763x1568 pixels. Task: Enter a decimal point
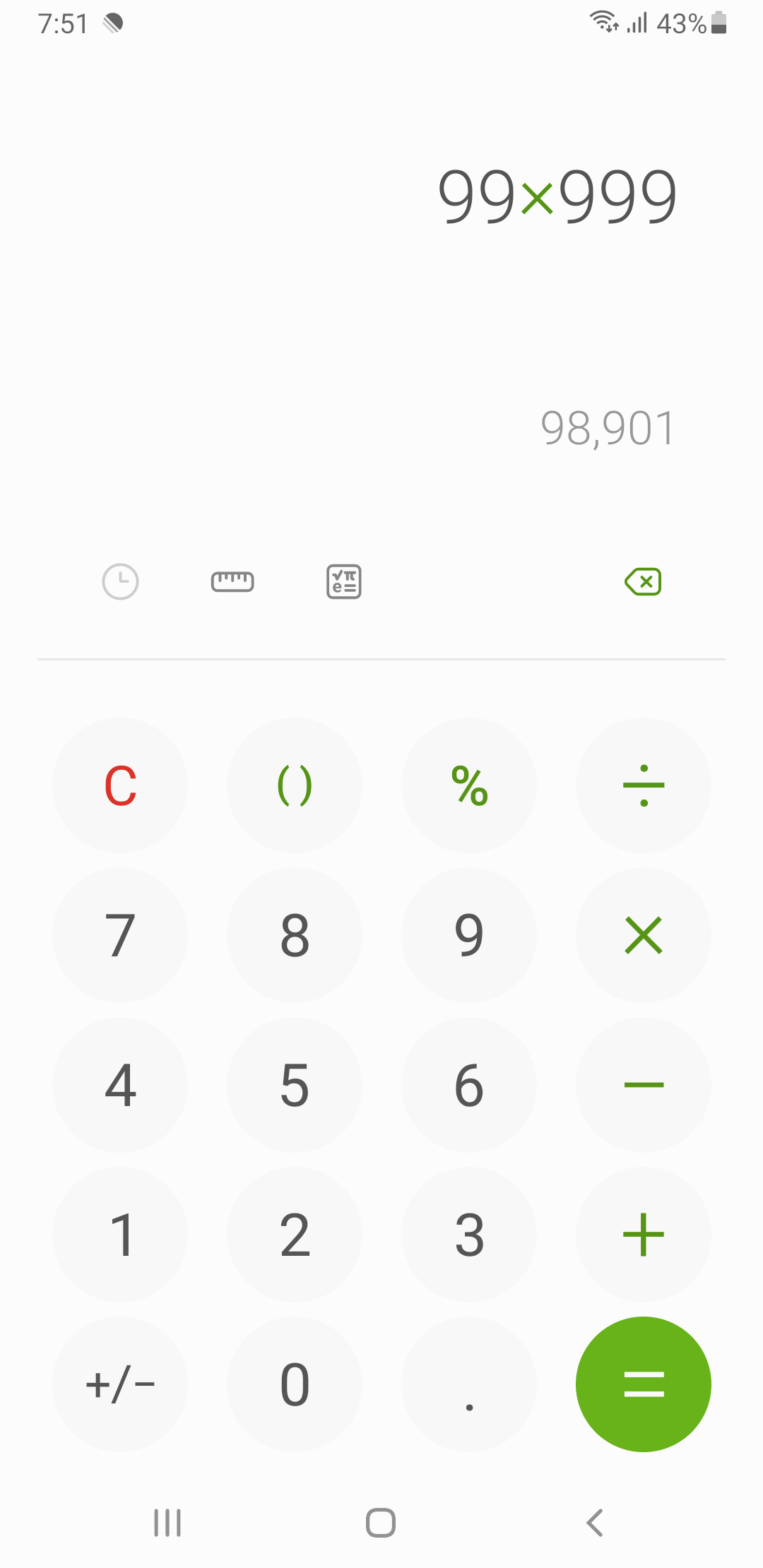tap(469, 1384)
